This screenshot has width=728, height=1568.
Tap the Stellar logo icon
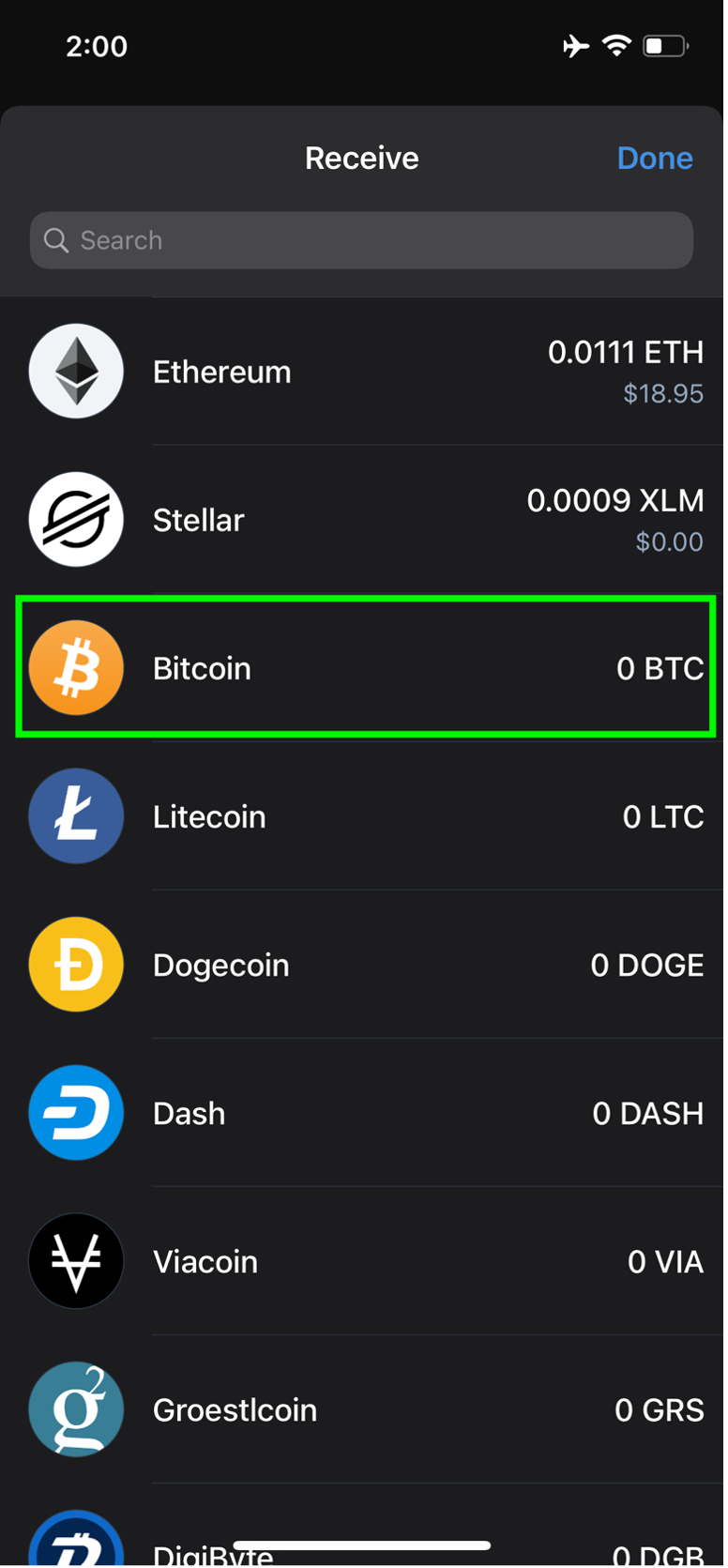76,520
